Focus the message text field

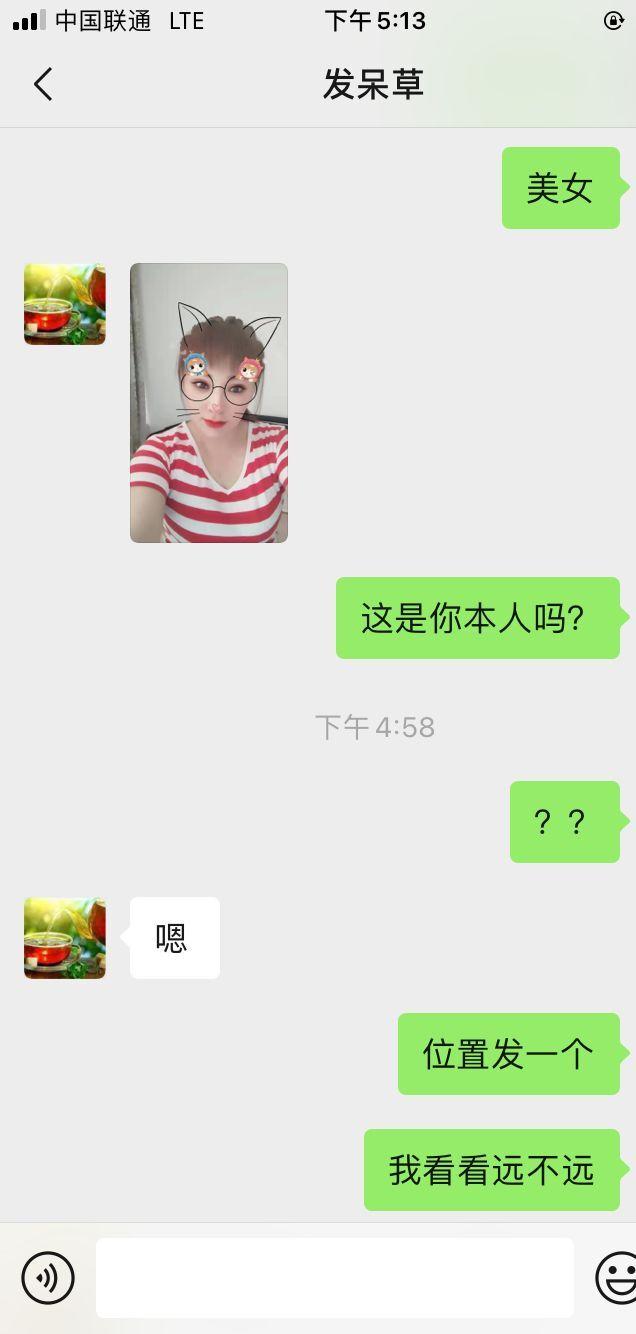coord(334,1277)
